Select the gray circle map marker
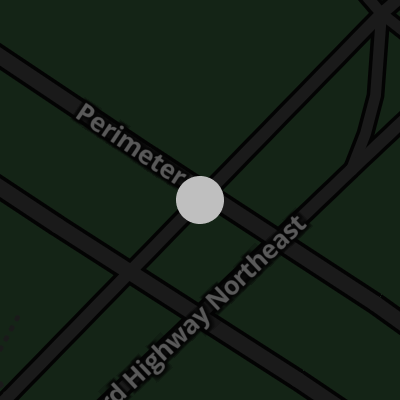The width and height of the screenshot is (400, 400). (200, 200)
